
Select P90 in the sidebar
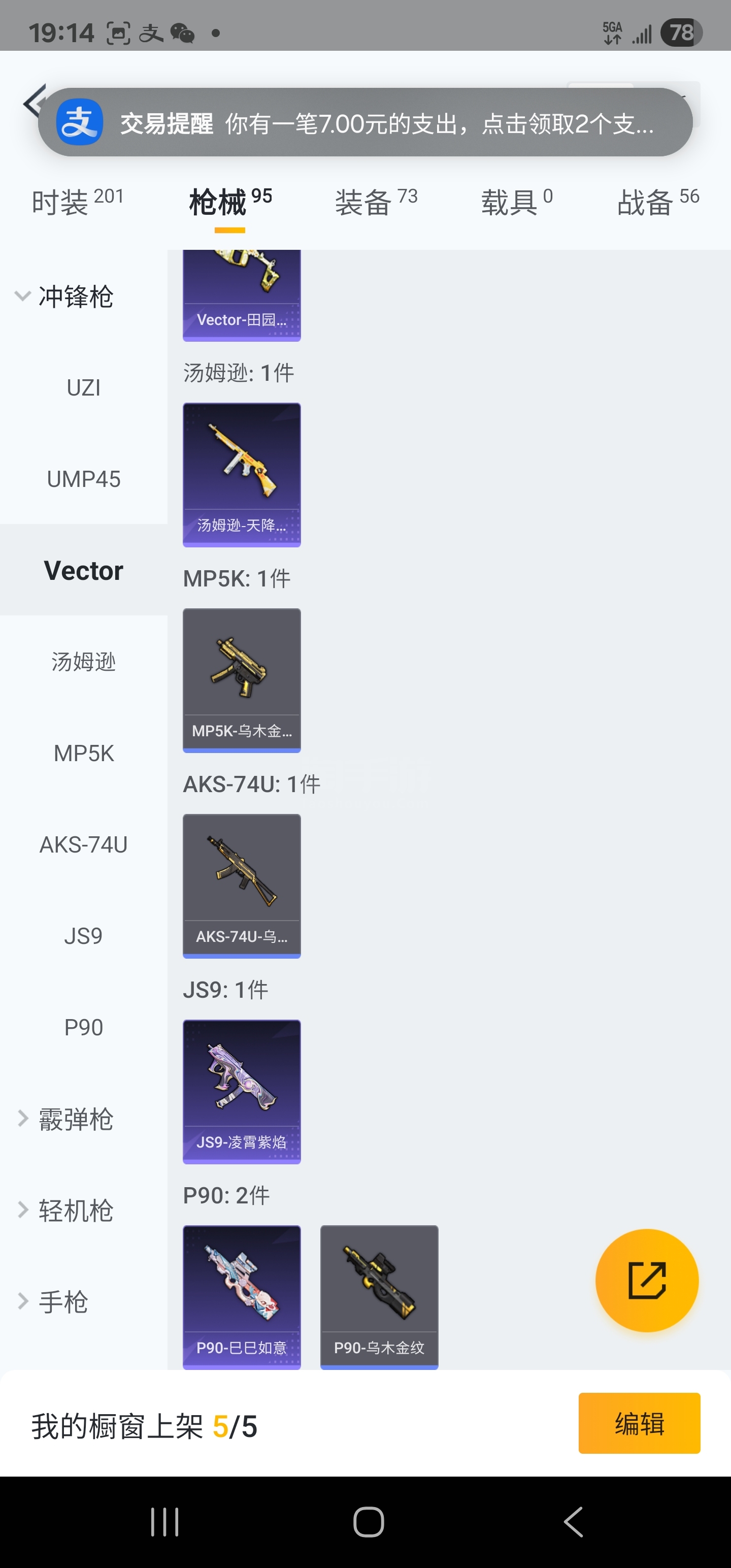coord(83,1028)
